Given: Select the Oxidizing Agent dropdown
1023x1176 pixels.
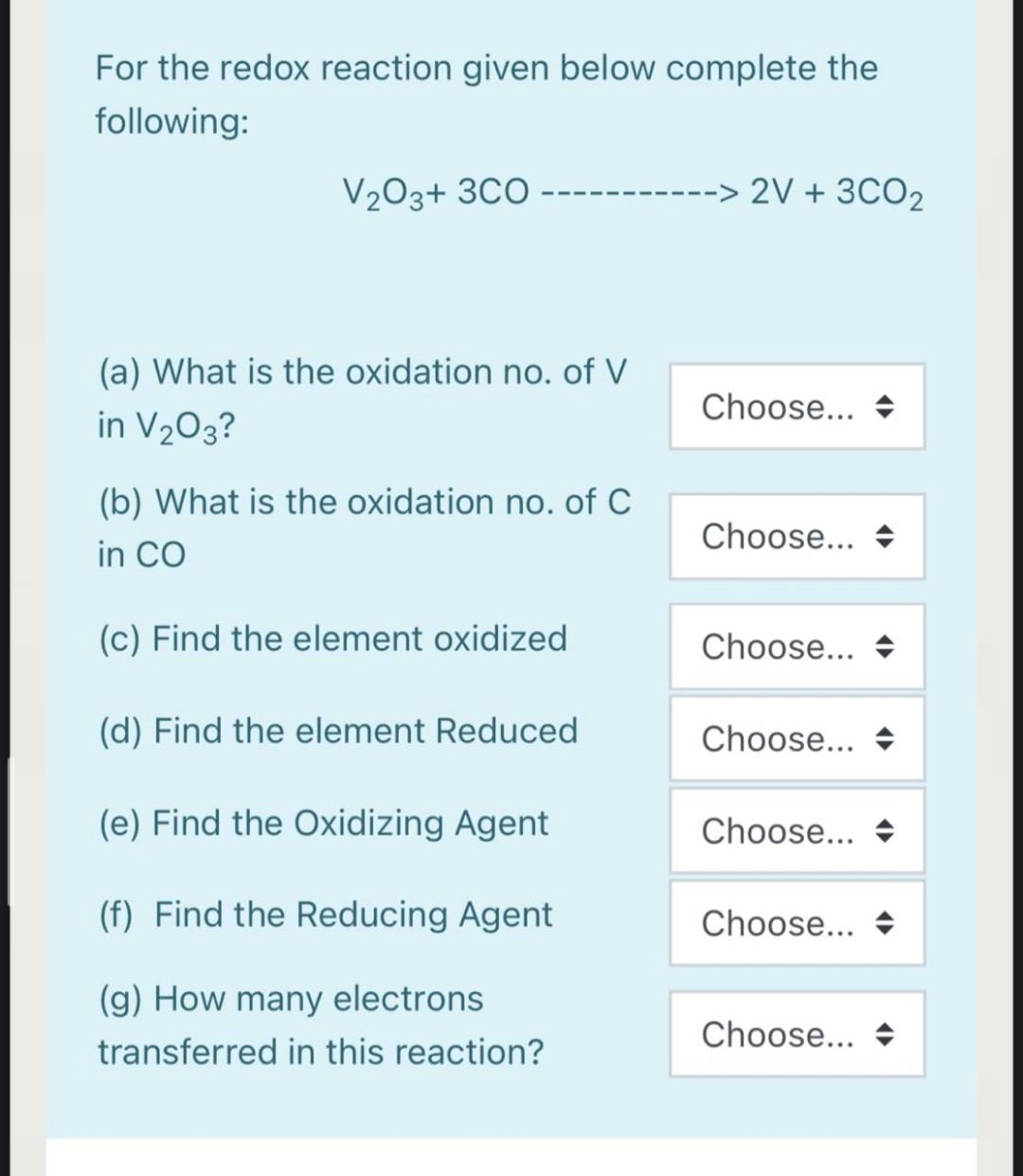Looking at the screenshot, I should [x=797, y=831].
